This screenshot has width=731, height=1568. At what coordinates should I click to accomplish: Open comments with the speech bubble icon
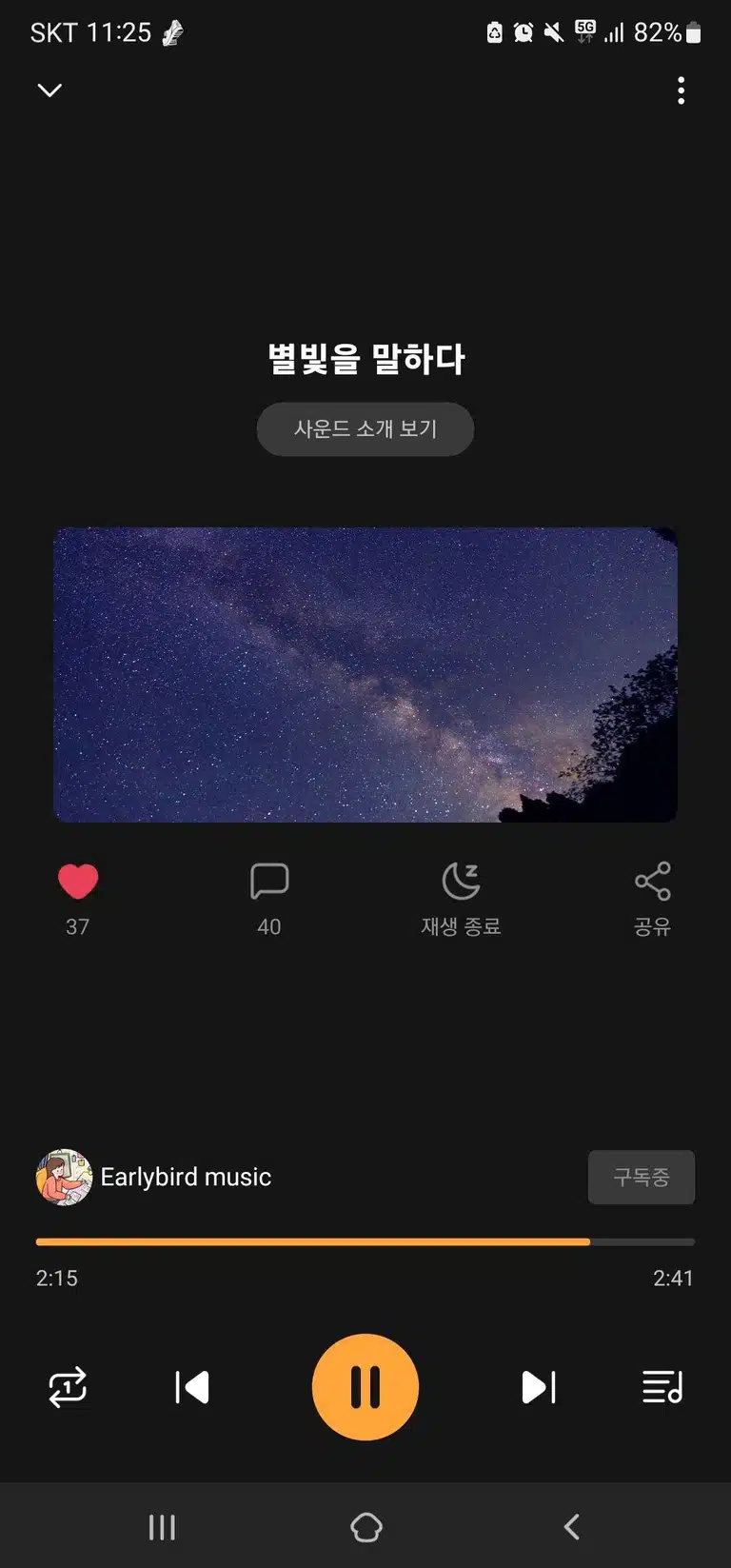[x=269, y=882]
